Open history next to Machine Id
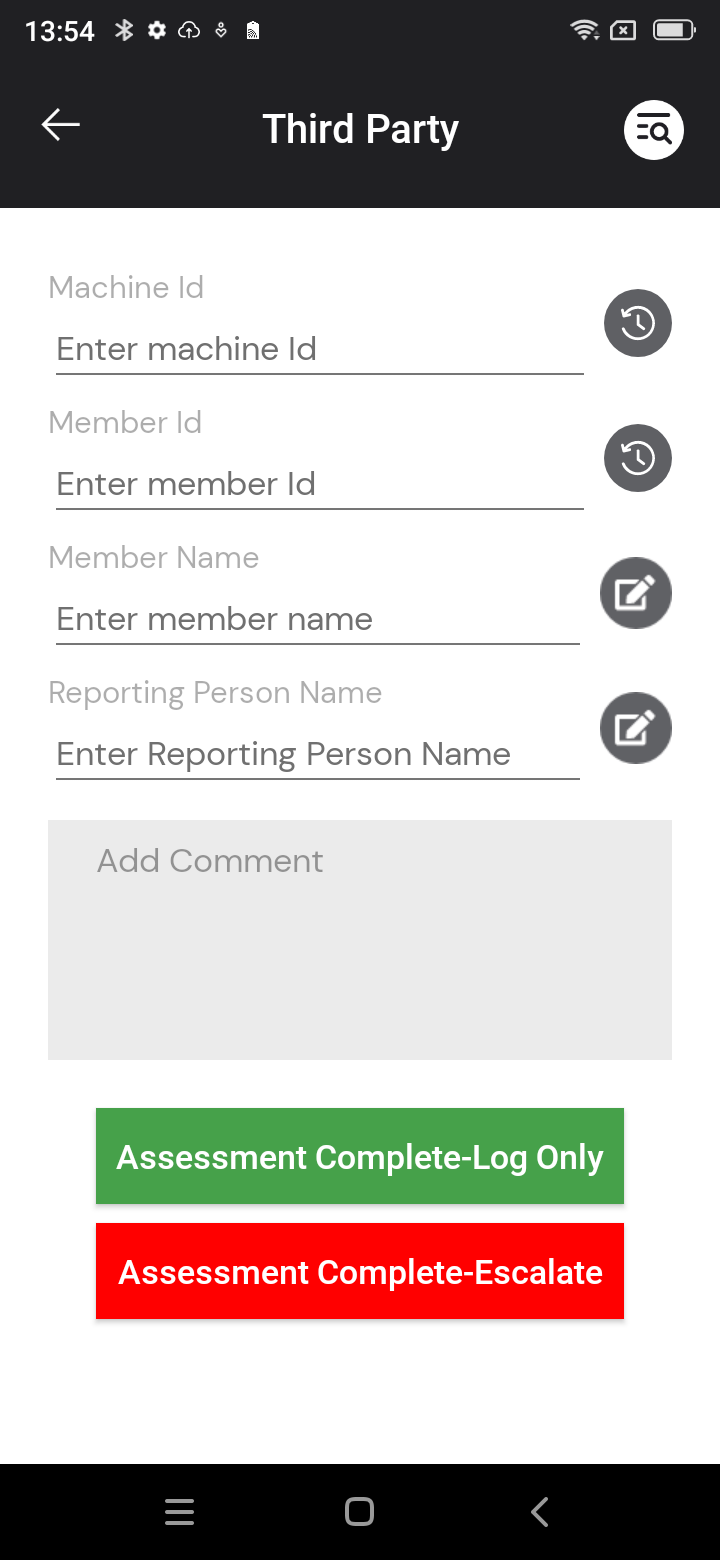The width and height of the screenshot is (720, 1560). pyautogui.click(x=638, y=323)
